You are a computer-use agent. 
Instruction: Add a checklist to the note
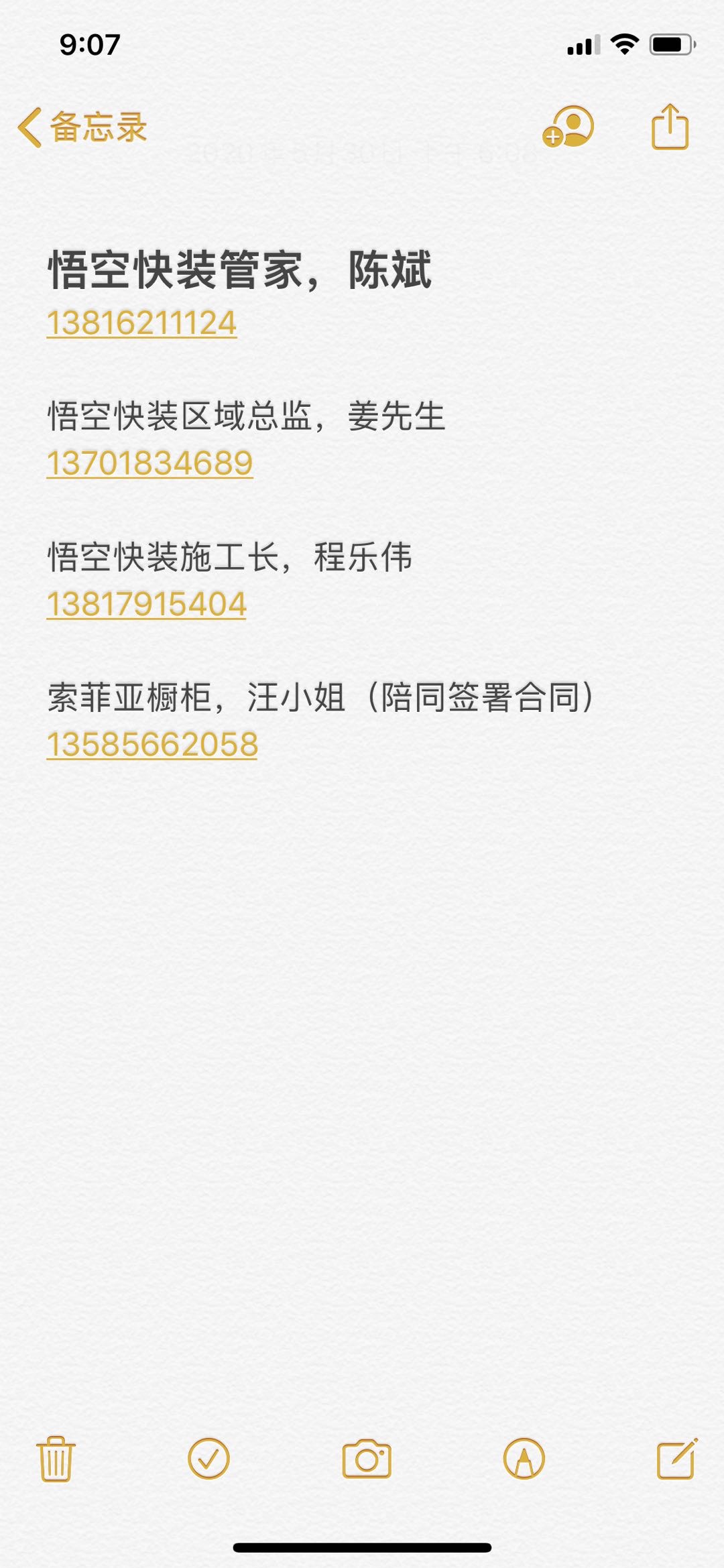[x=208, y=1458]
